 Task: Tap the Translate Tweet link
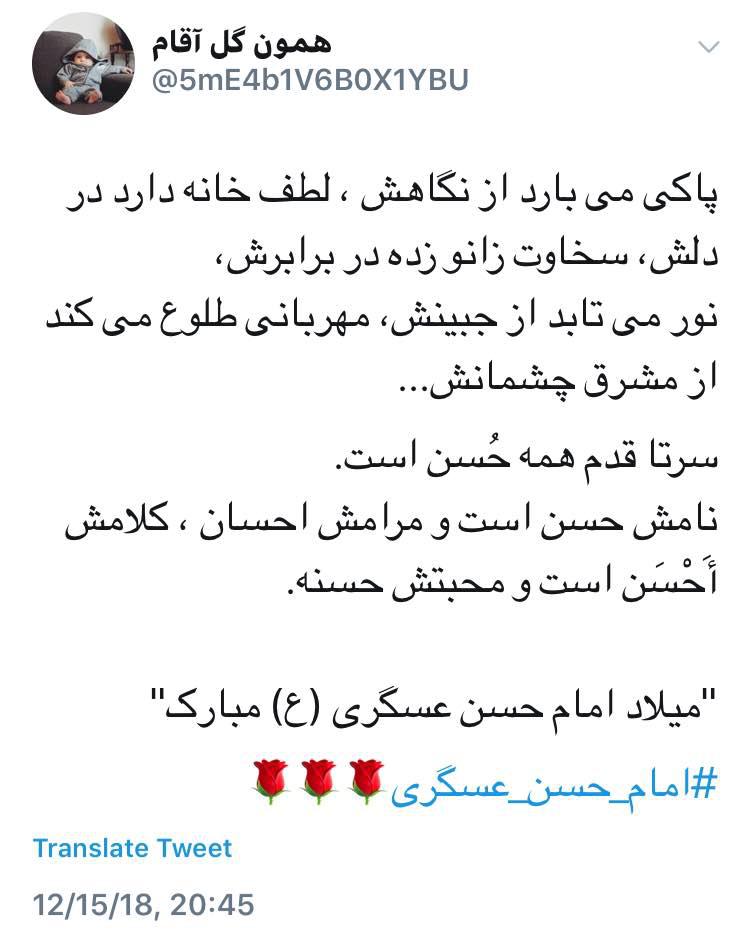coord(132,848)
